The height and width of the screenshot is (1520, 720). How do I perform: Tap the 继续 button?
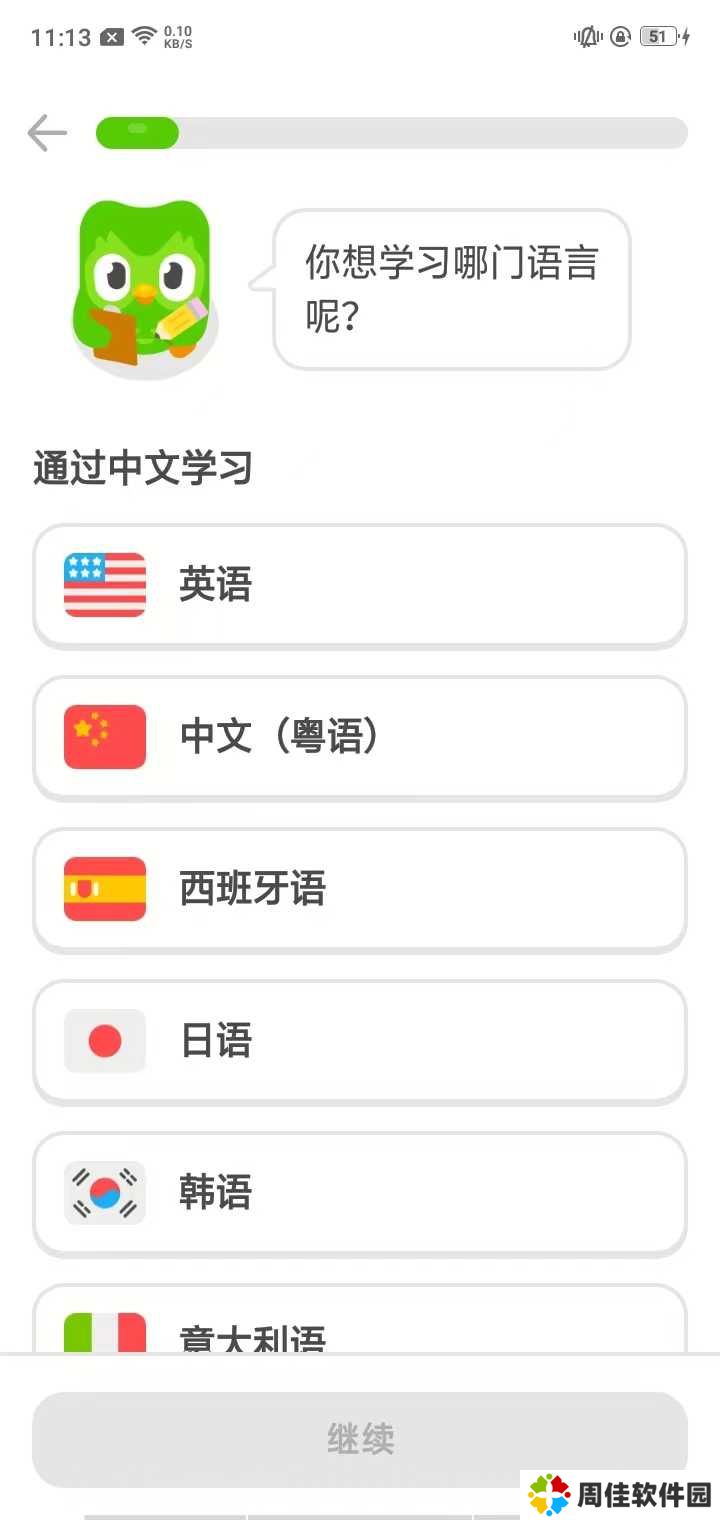coord(360,1439)
